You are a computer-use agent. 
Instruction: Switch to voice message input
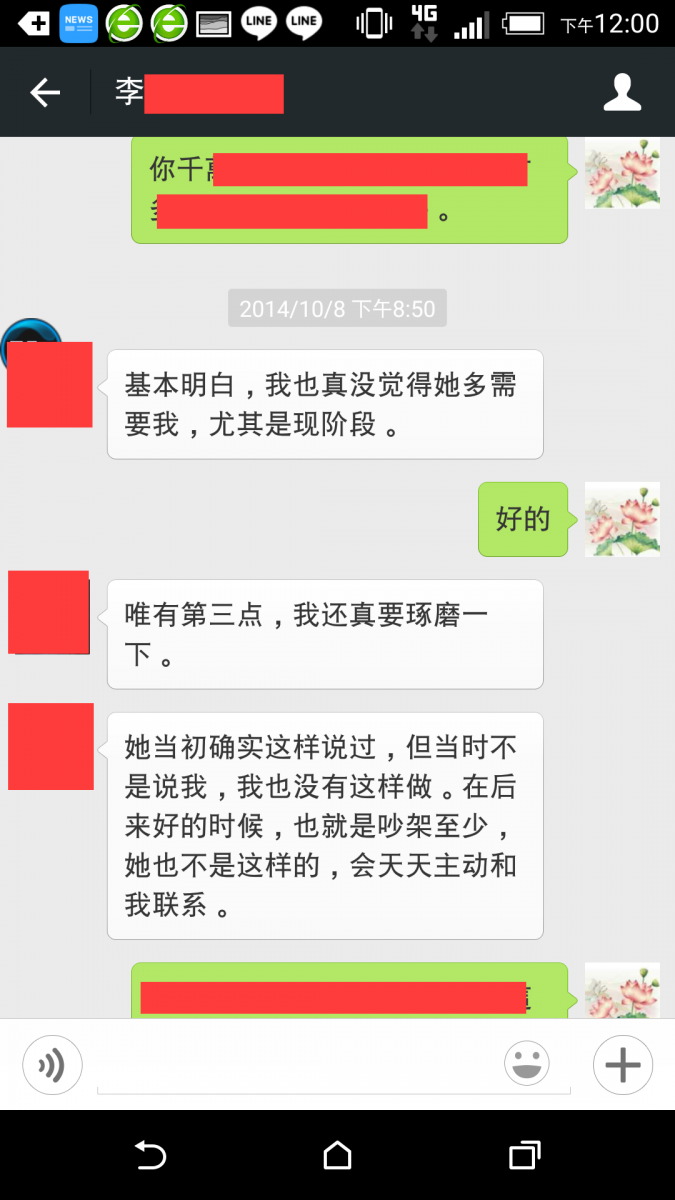click(52, 1065)
